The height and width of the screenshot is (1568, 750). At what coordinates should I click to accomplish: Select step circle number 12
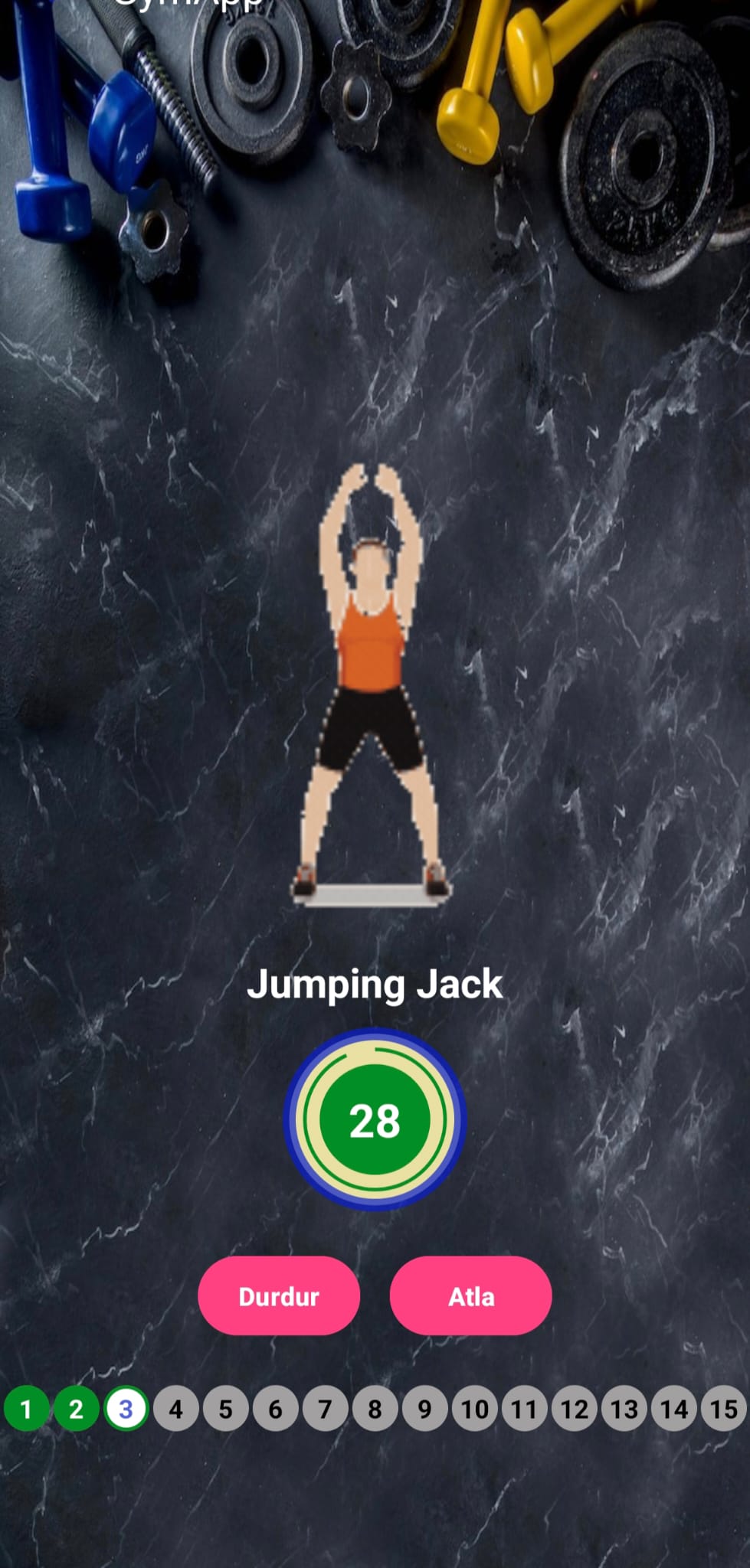pyautogui.click(x=574, y=1409)
